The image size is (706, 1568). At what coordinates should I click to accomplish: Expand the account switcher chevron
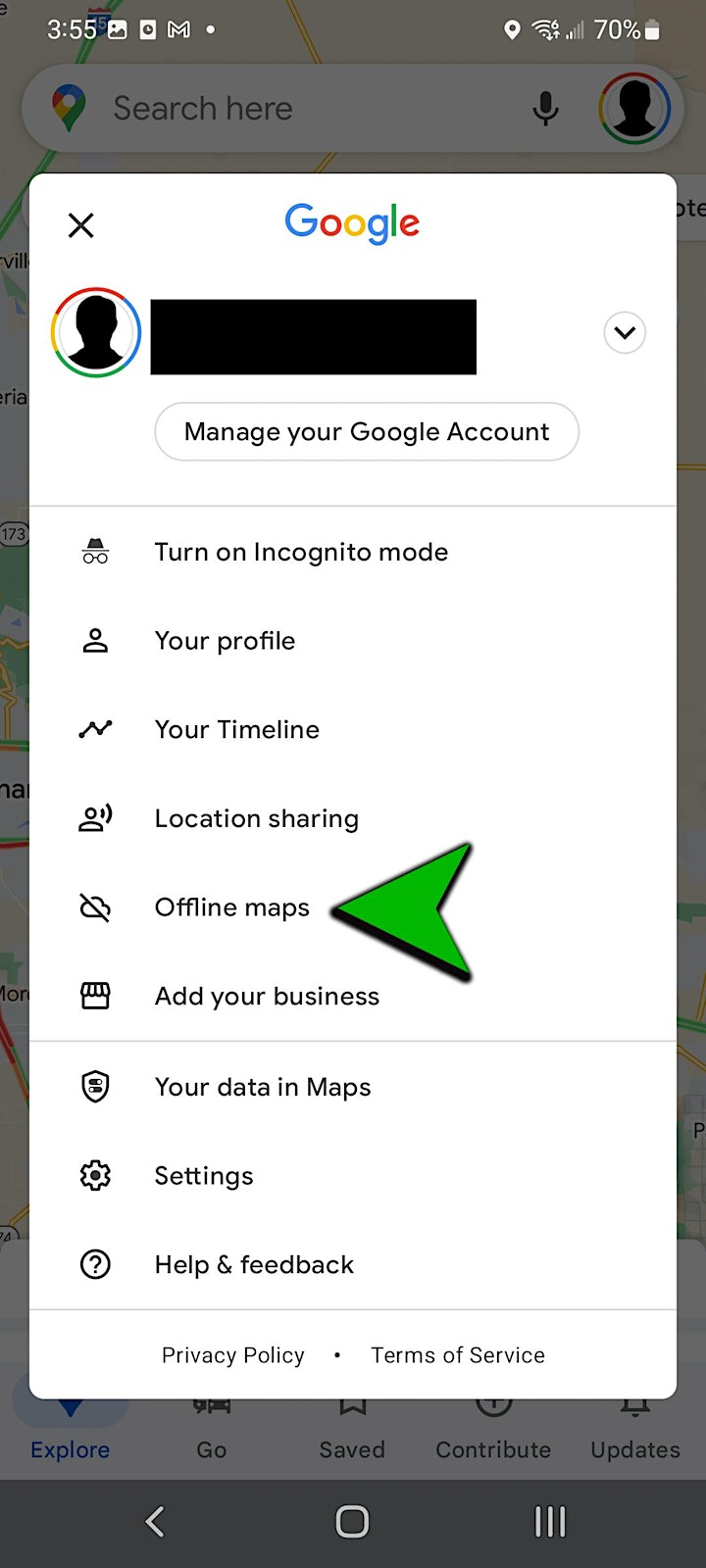pyautogui.click(x=625, y=333)
